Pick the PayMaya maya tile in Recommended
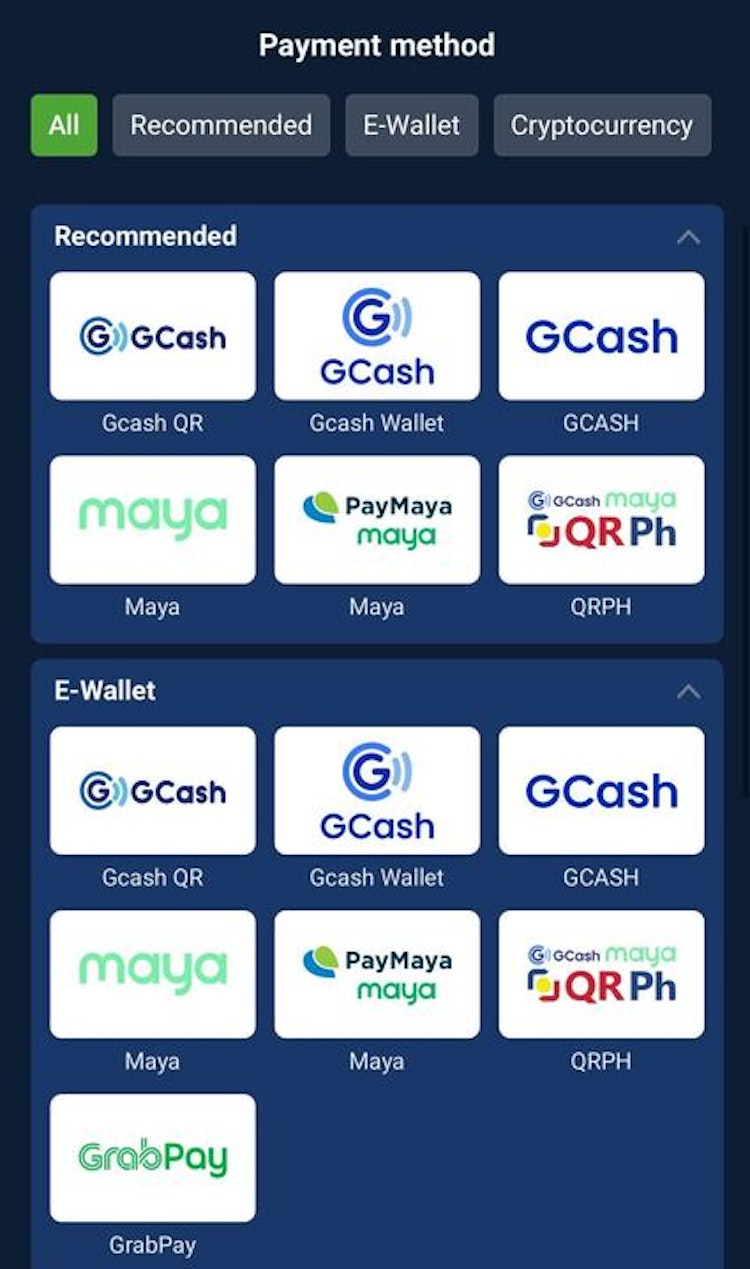750x1269 pixels. tap(377, 519)
